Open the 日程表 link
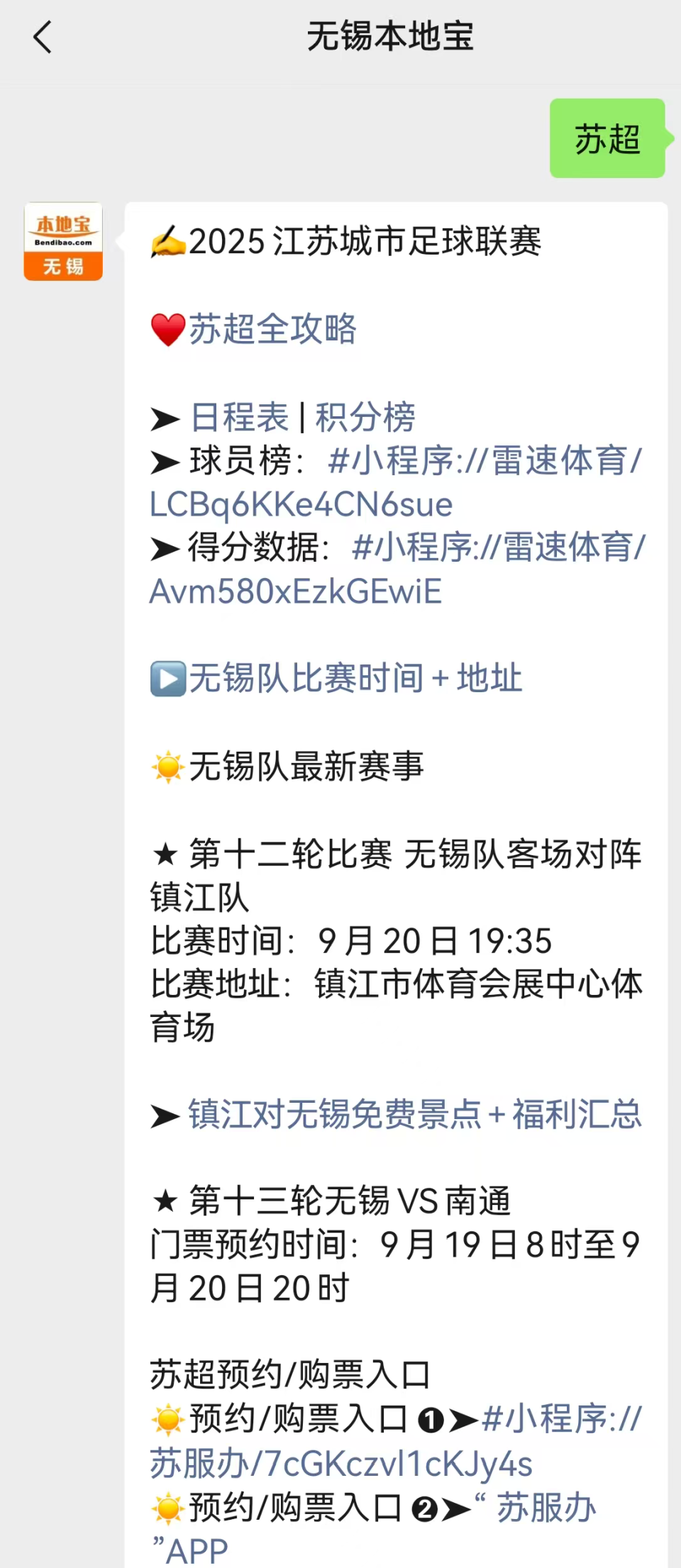The height and width of the screenshot is (1568, 681). tap(240, 417)
